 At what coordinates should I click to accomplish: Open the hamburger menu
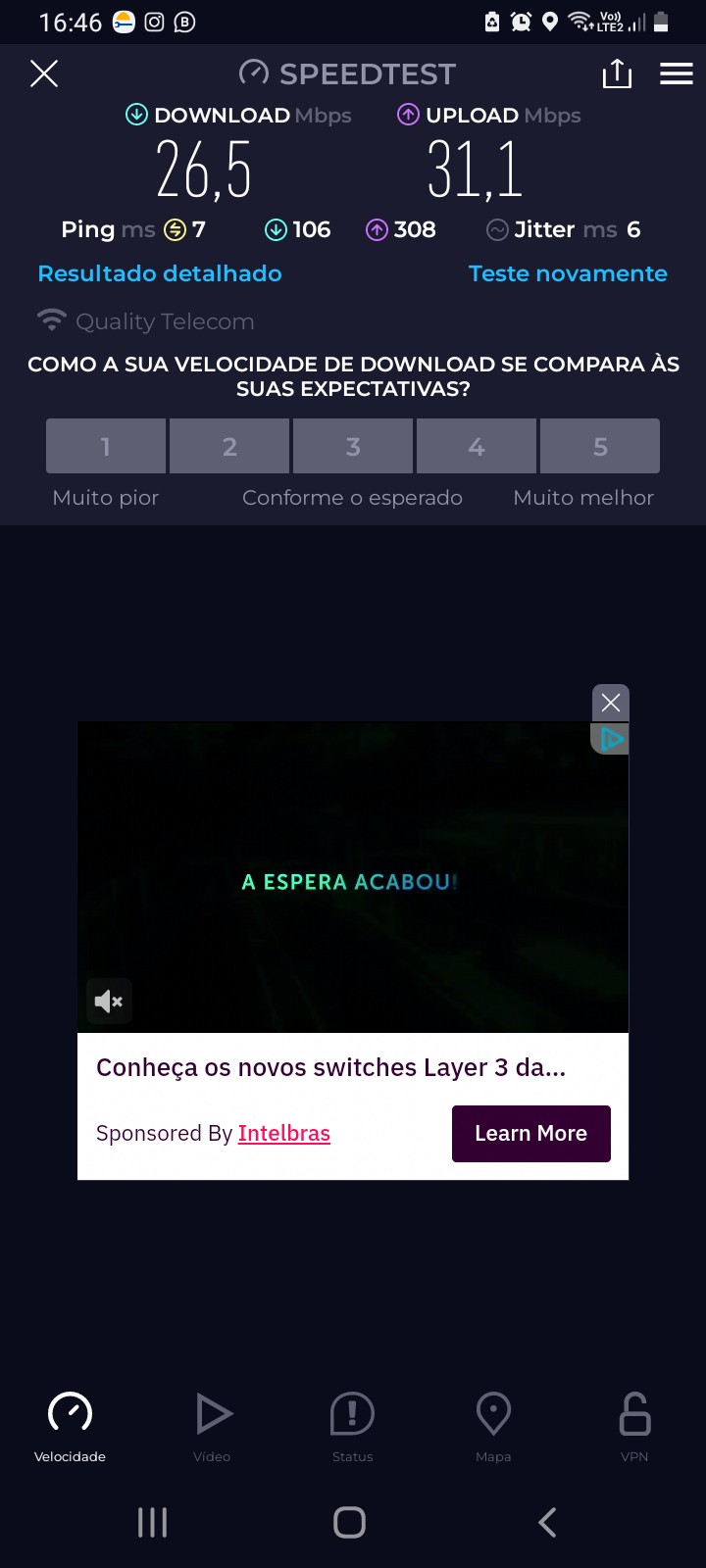point(677,73)
